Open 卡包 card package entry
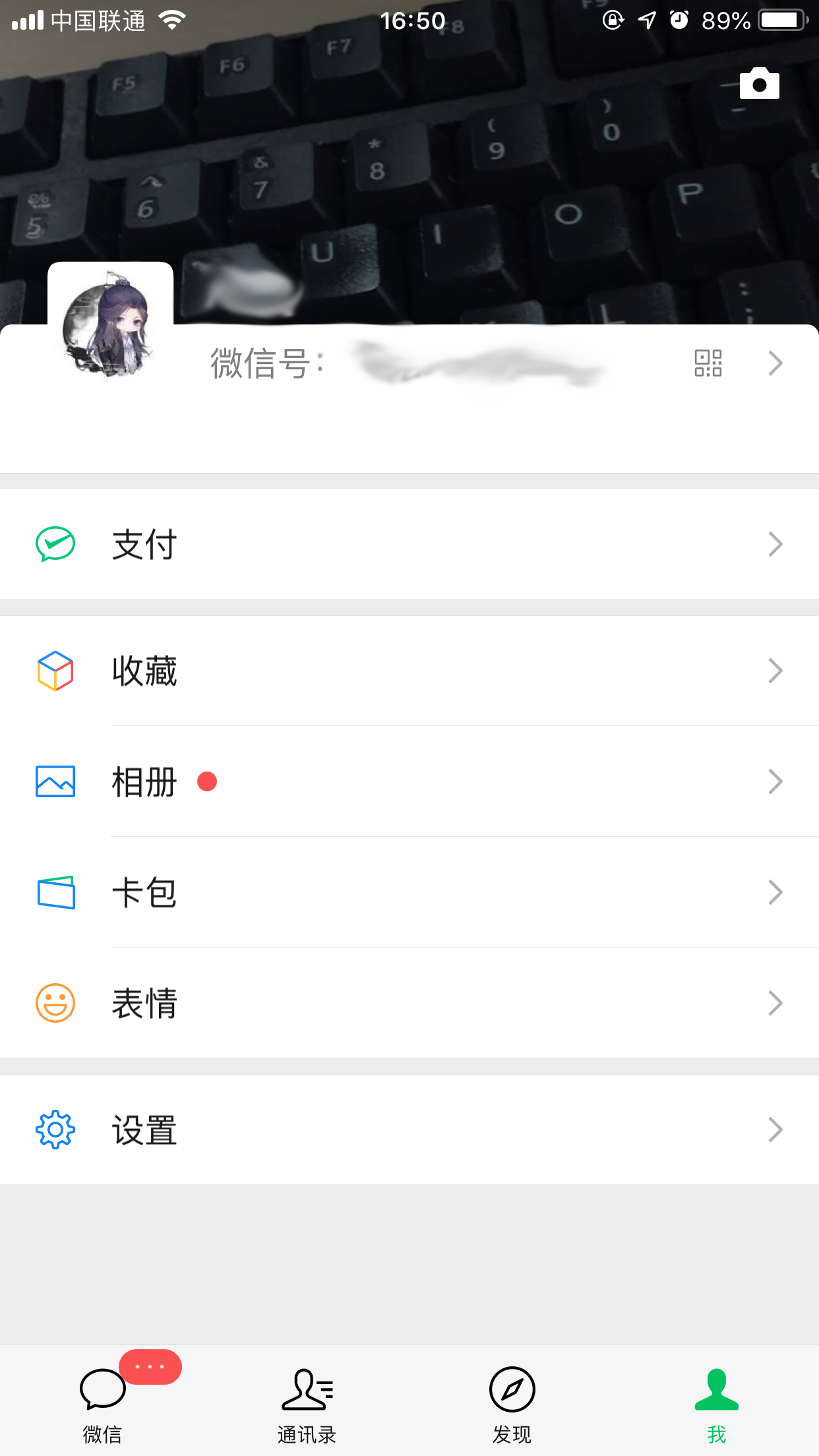This screenshot has width=819, height=1456. [x=144, y=893]
